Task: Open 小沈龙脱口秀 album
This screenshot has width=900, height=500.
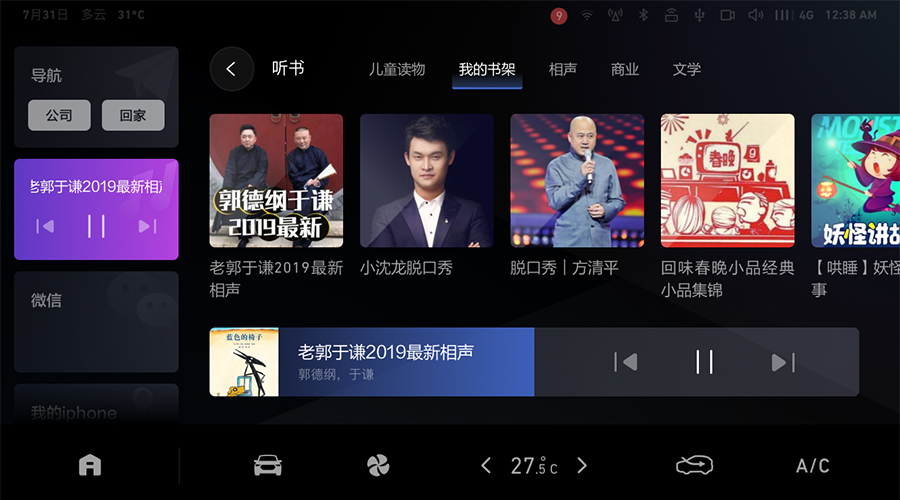Action: pyautogui.click(x=426, y=181)
